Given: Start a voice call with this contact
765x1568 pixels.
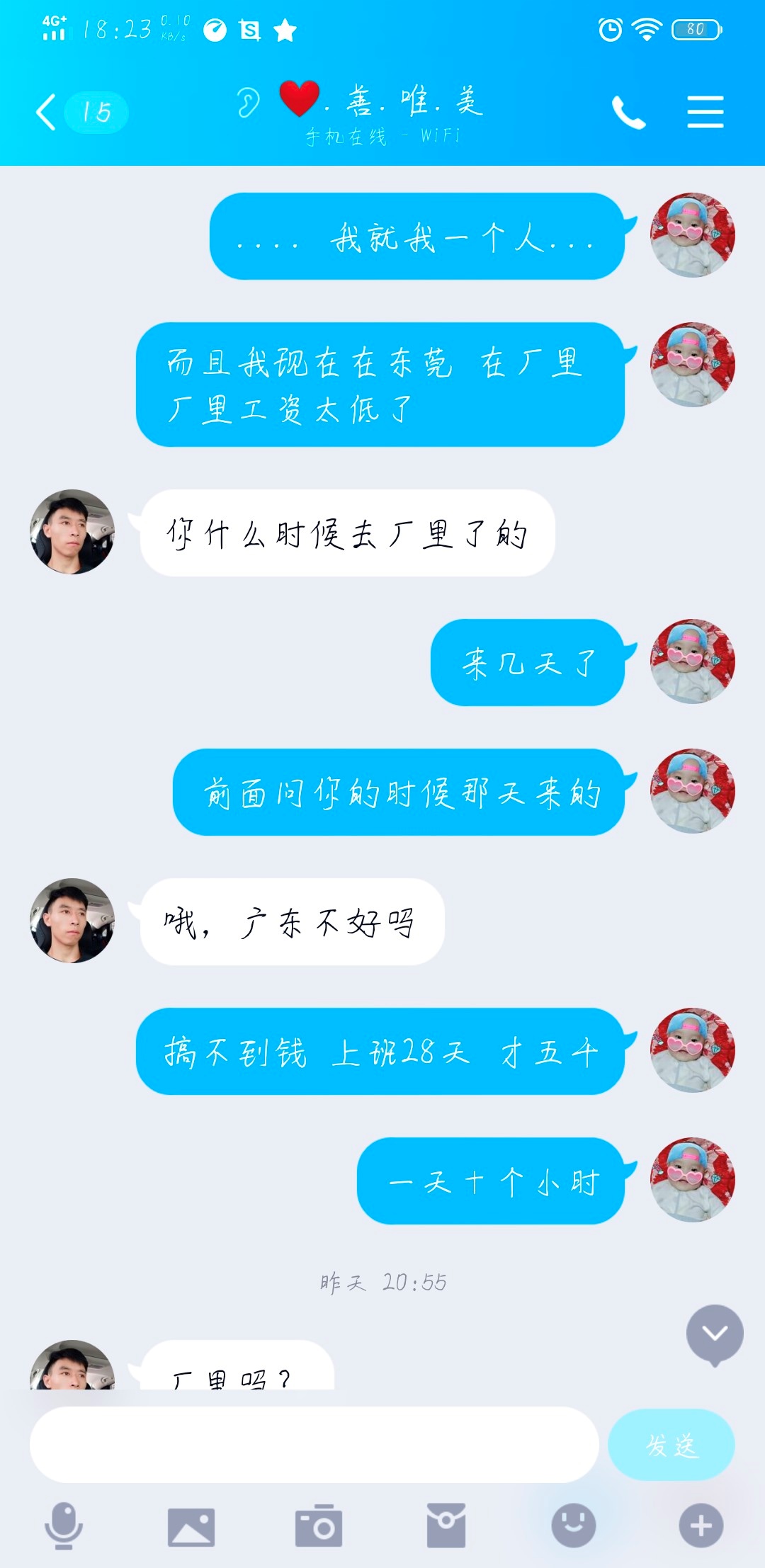Looking at the screenshot, I should pyautogui.click(x=628, y=113).
